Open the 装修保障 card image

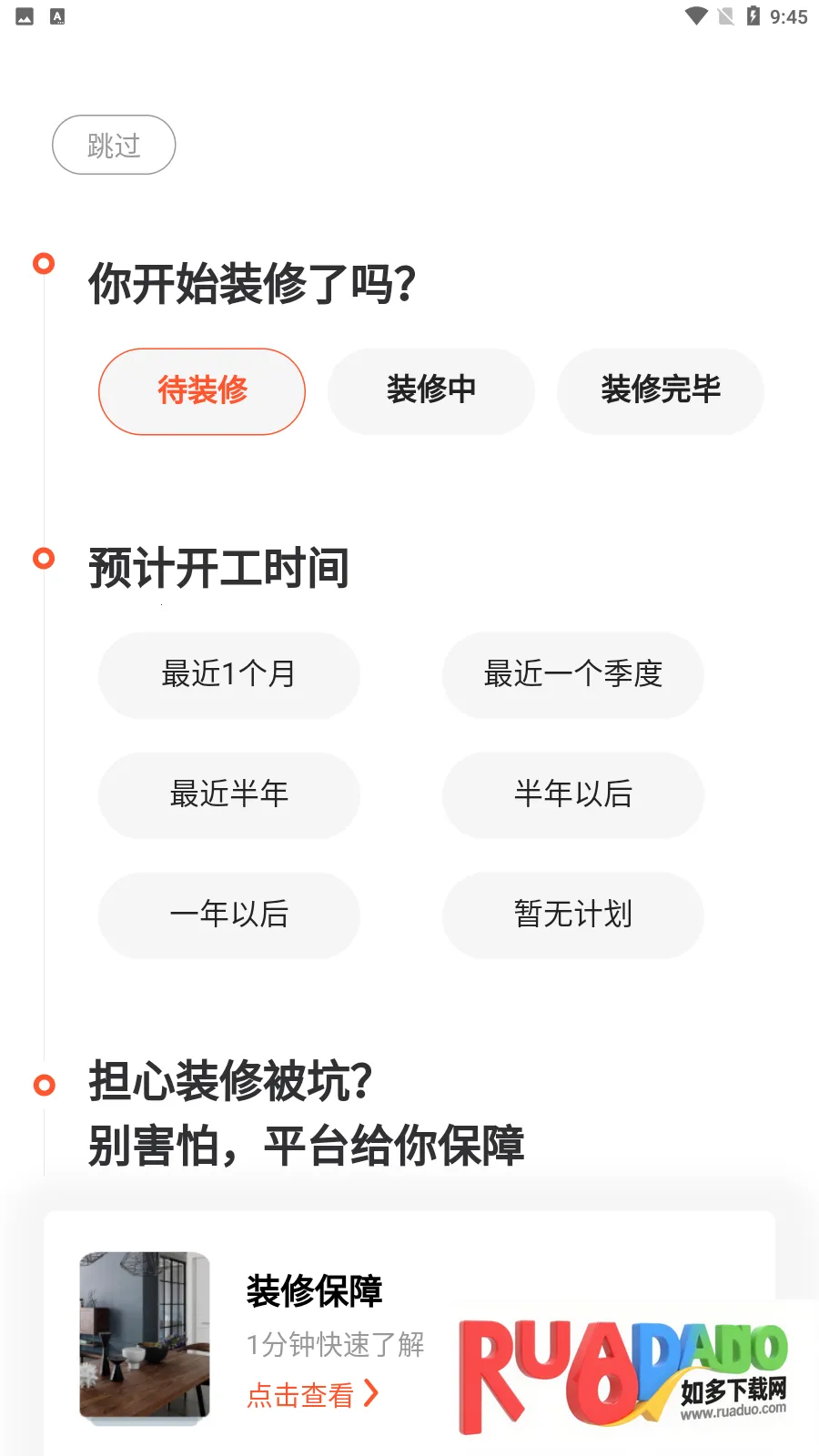[x=145, y=1336]
